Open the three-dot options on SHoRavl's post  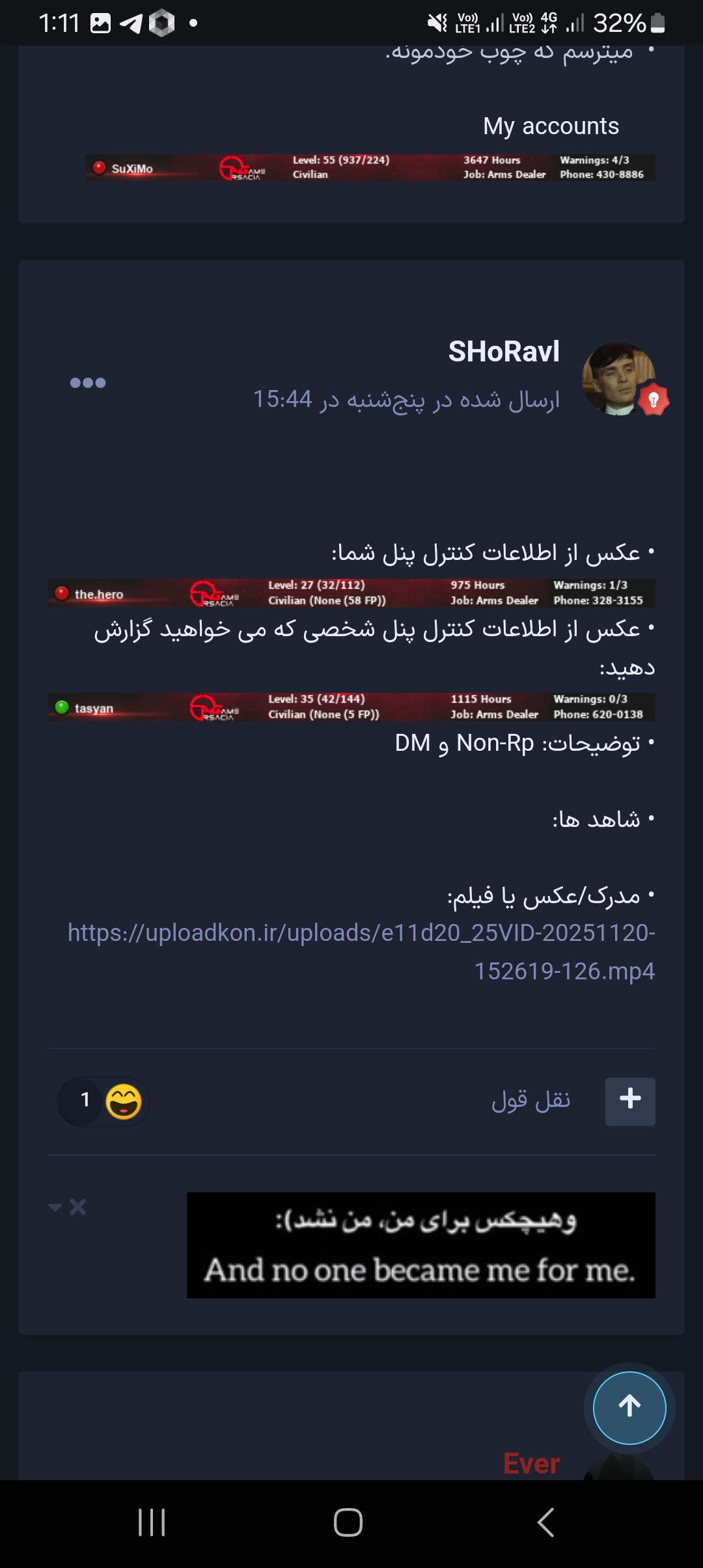tap(88, 383)
